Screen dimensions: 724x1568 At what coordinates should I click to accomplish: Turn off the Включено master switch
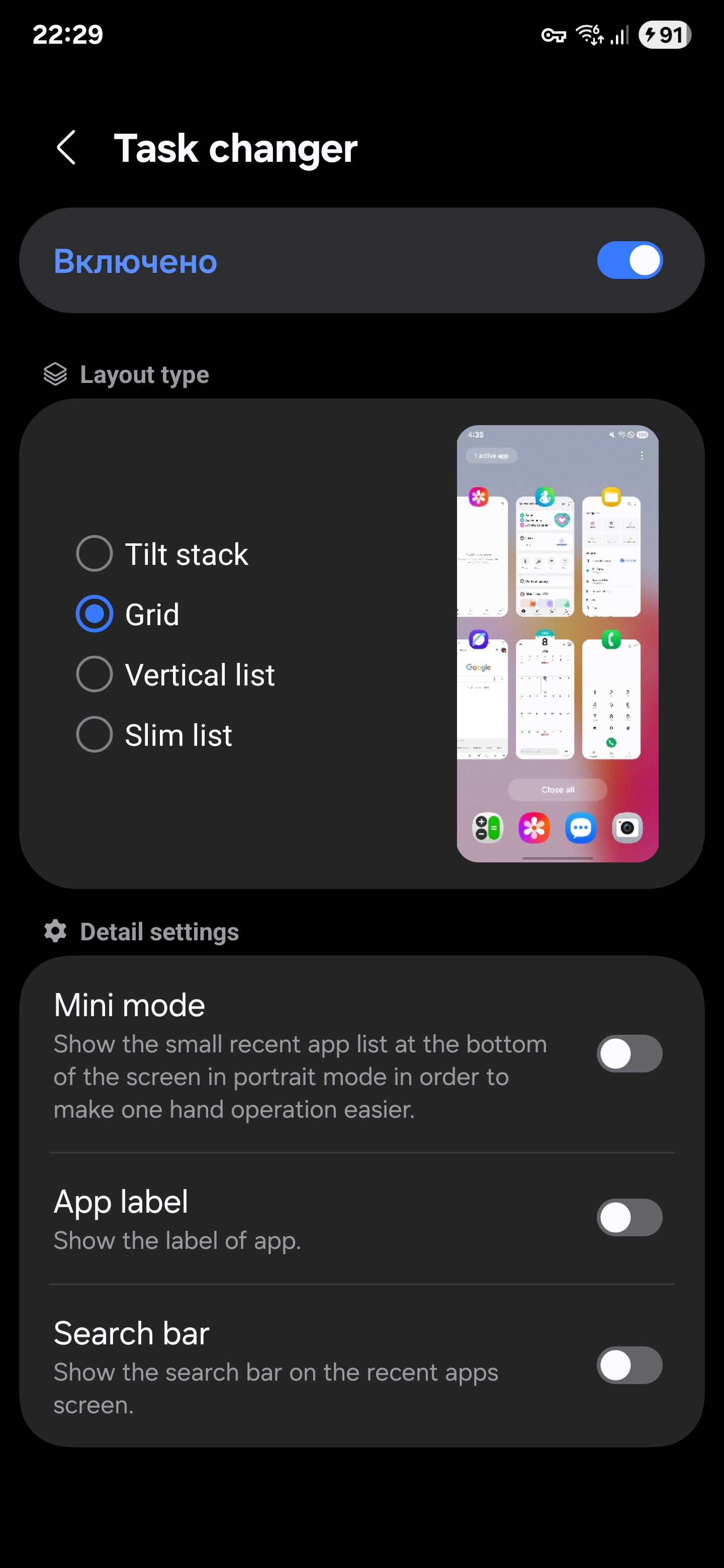629,260
